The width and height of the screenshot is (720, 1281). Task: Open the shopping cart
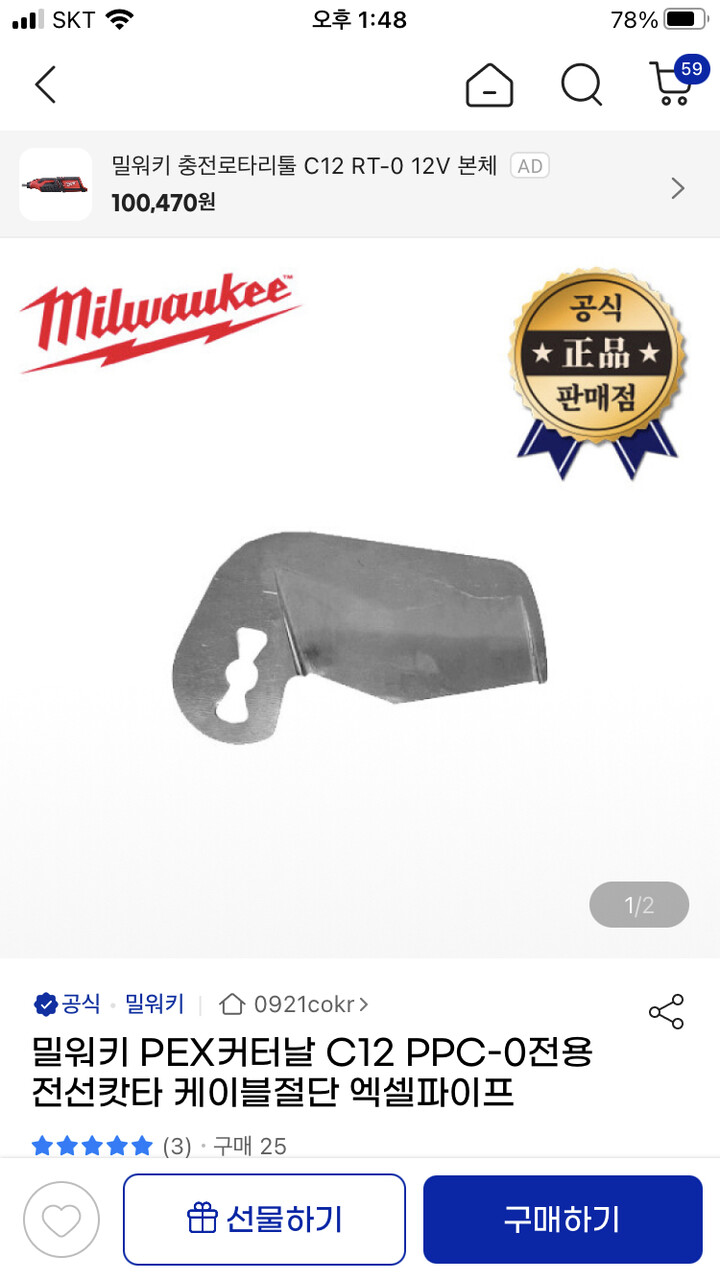click(x=672, y=85)
